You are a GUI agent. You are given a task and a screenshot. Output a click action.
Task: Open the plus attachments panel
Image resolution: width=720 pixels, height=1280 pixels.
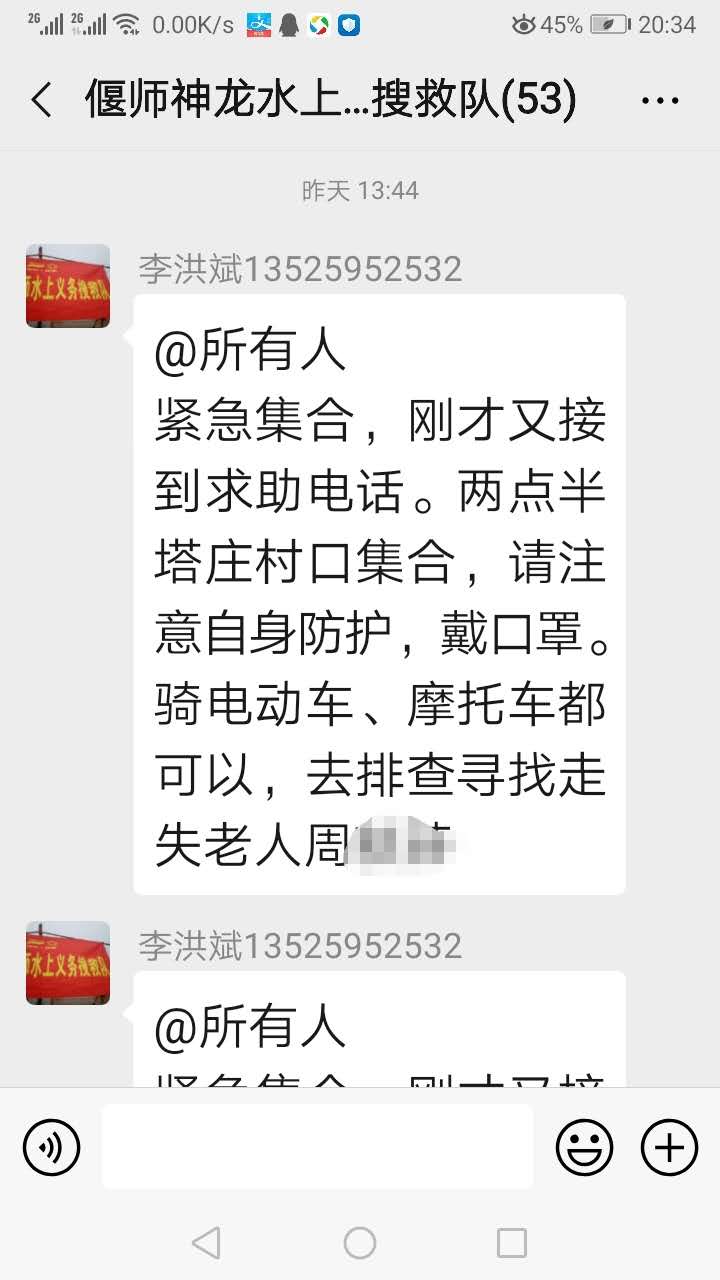(x=669, y=1147)
